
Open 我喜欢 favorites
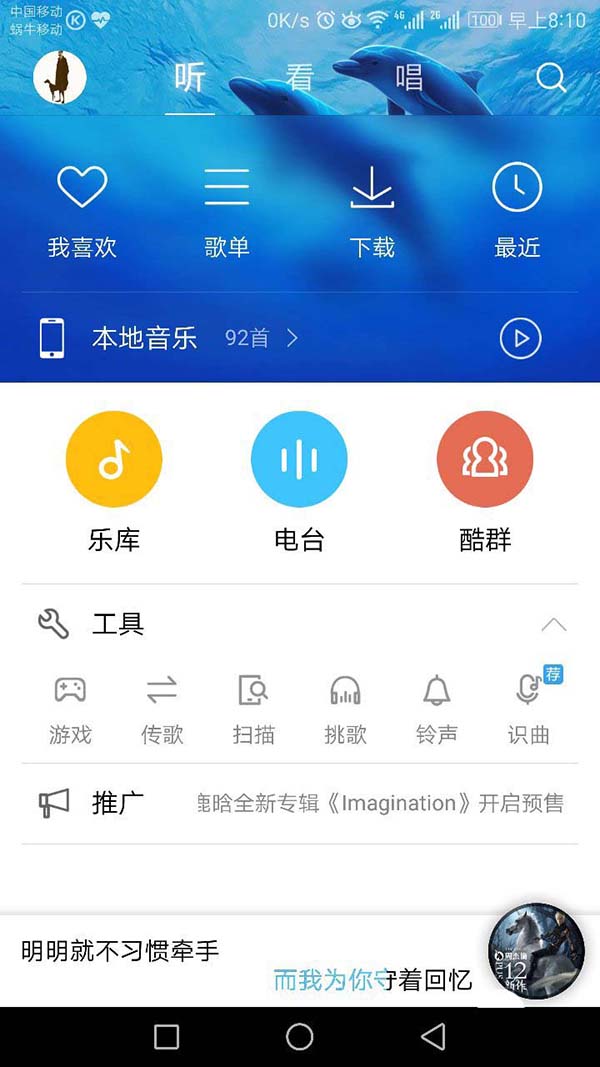[82, 210]
